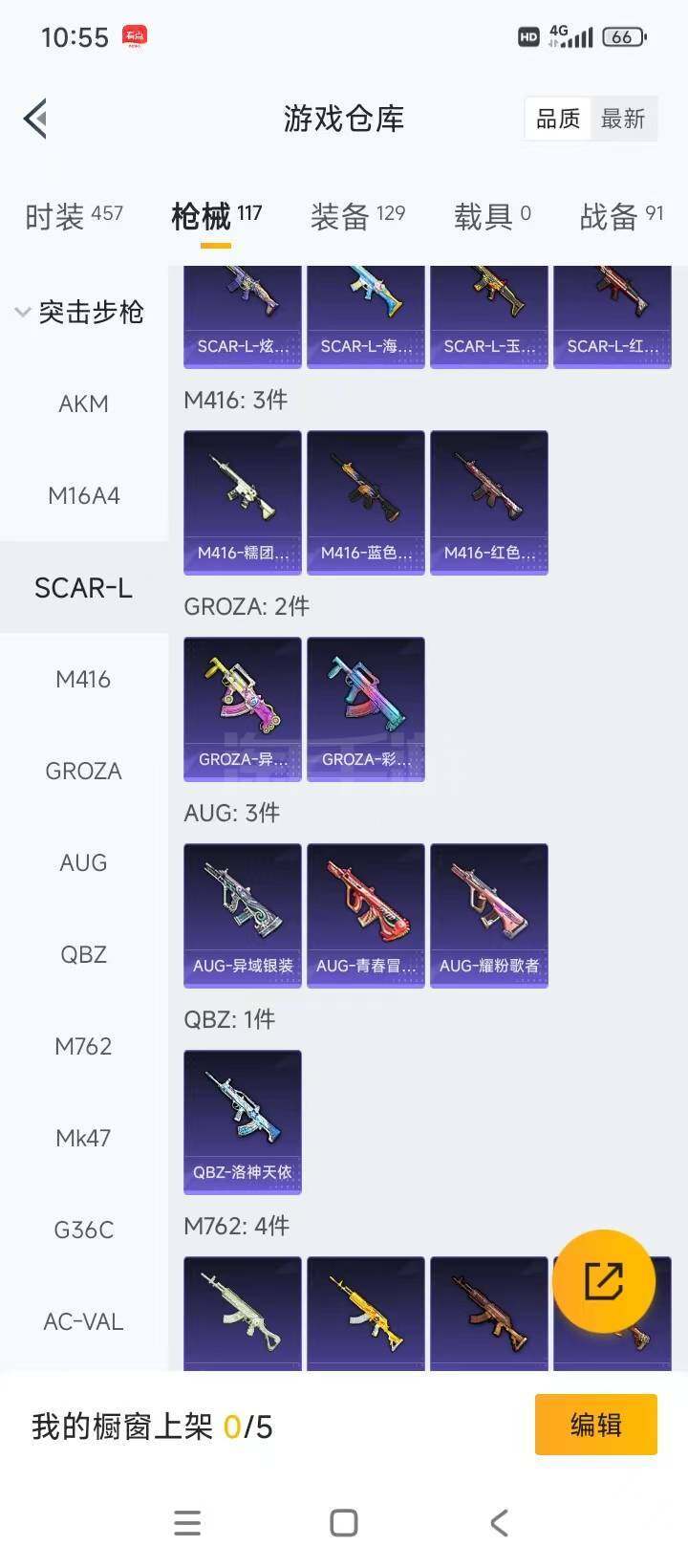Select Mk47 in the side list
The image size is (688, 1568).
[83, 1138]
